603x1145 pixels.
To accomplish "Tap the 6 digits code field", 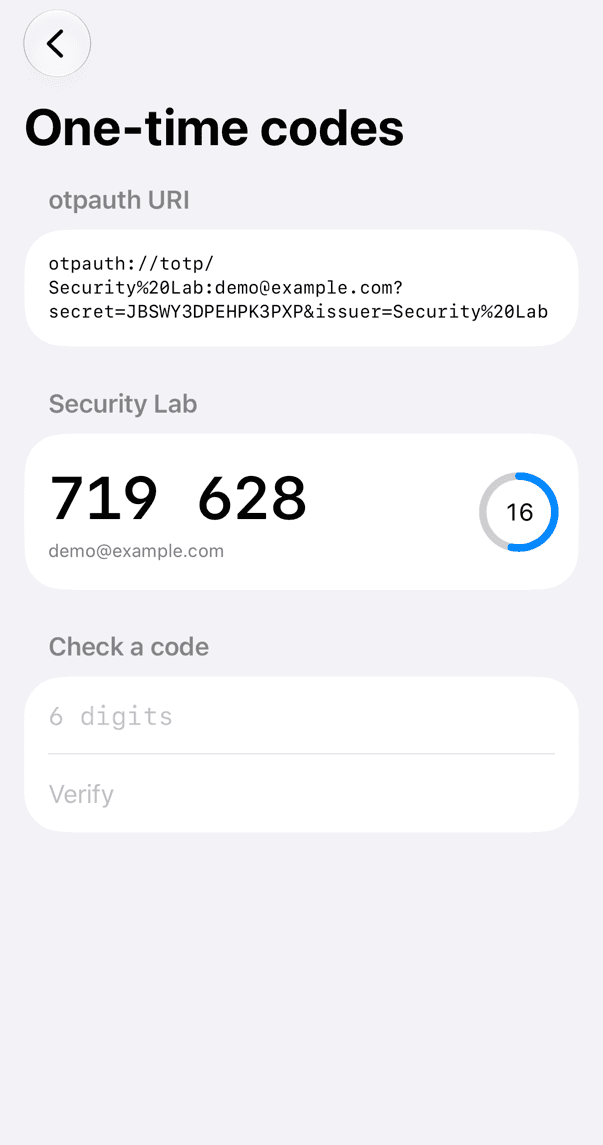I will click(x=302, y=716).
